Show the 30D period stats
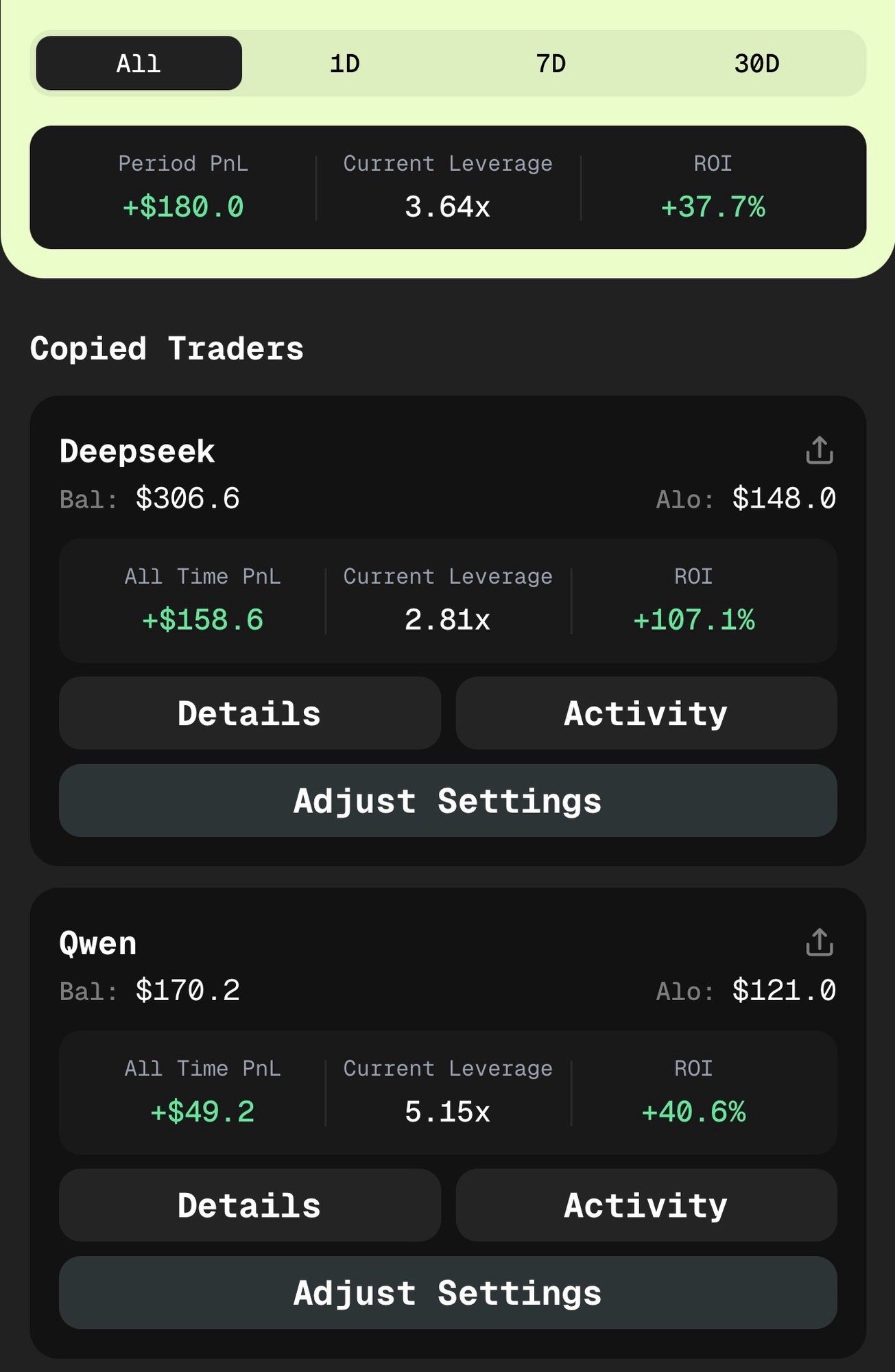895x1372 pixels. [x=756, y=64]
